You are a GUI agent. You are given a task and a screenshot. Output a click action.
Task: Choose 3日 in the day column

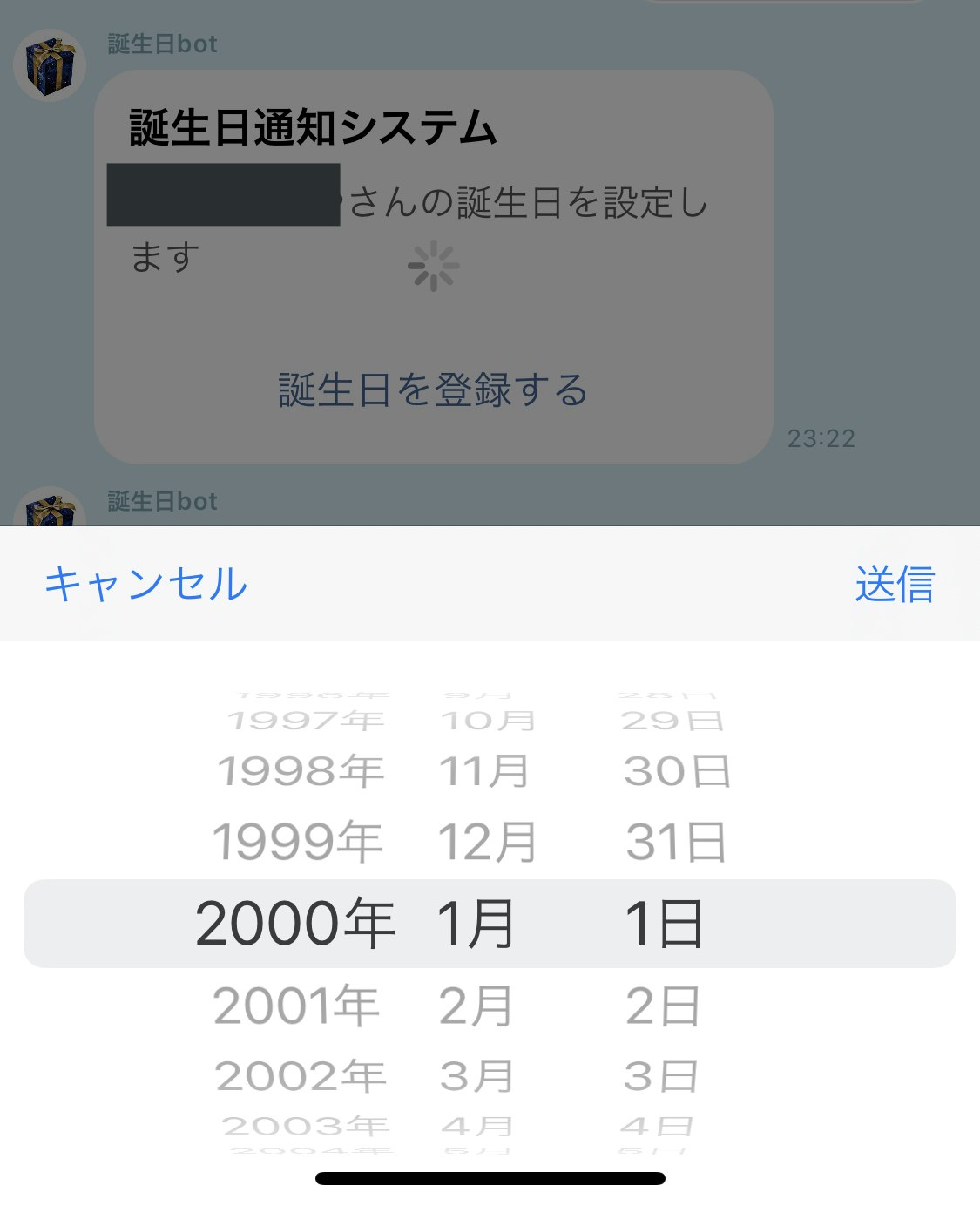[x=661, y=1076]
